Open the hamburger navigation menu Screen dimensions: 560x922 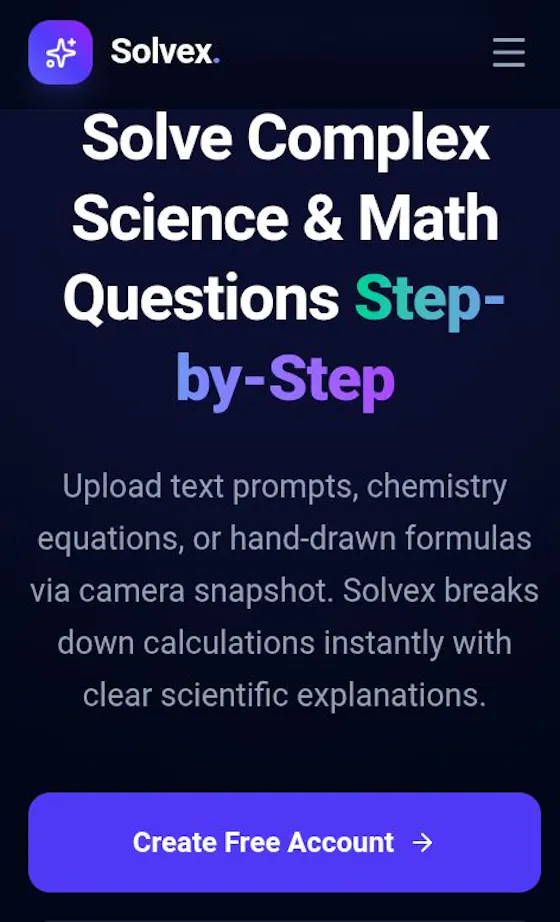(509, 52)
